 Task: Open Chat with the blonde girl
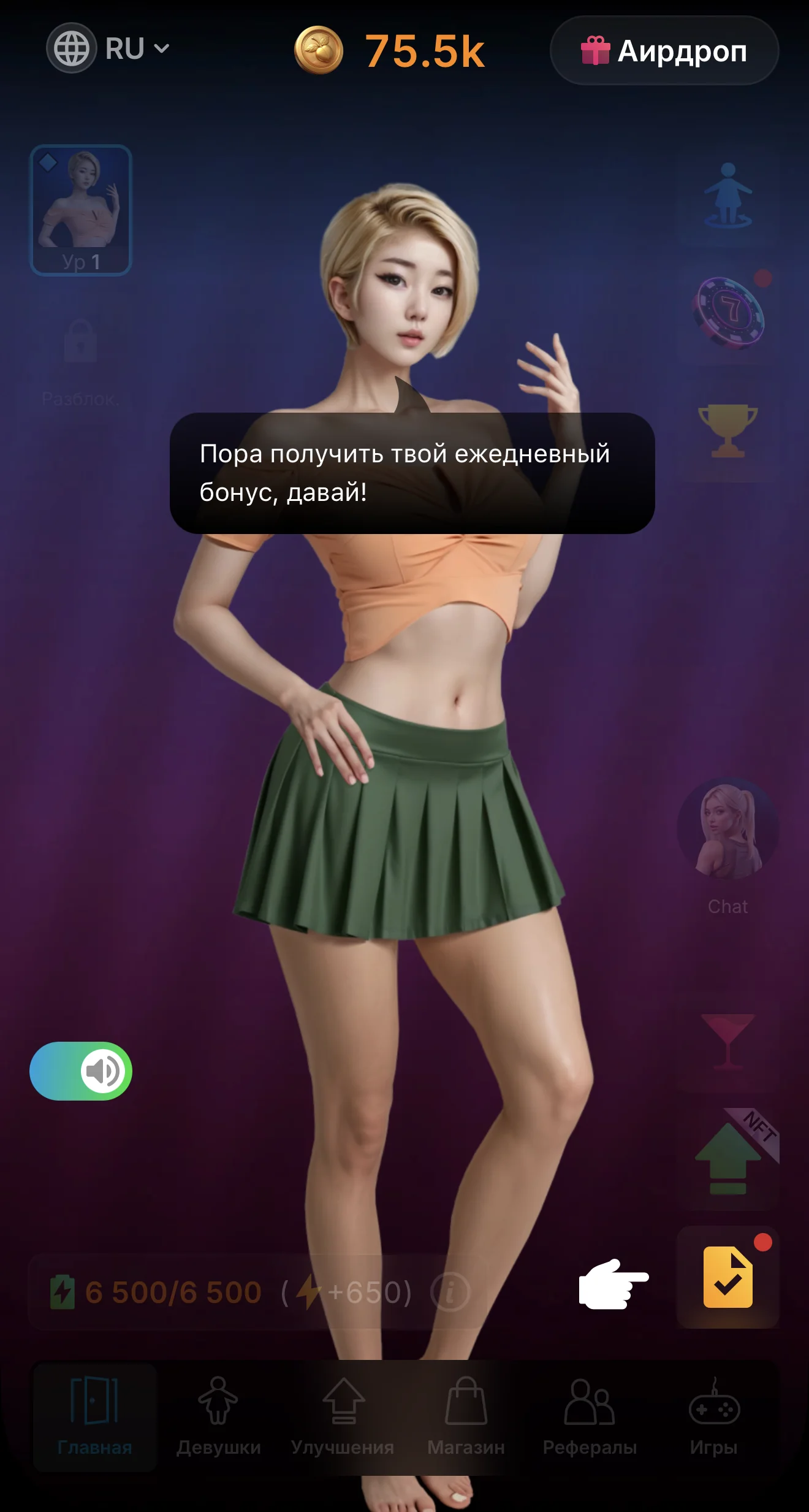727,847
